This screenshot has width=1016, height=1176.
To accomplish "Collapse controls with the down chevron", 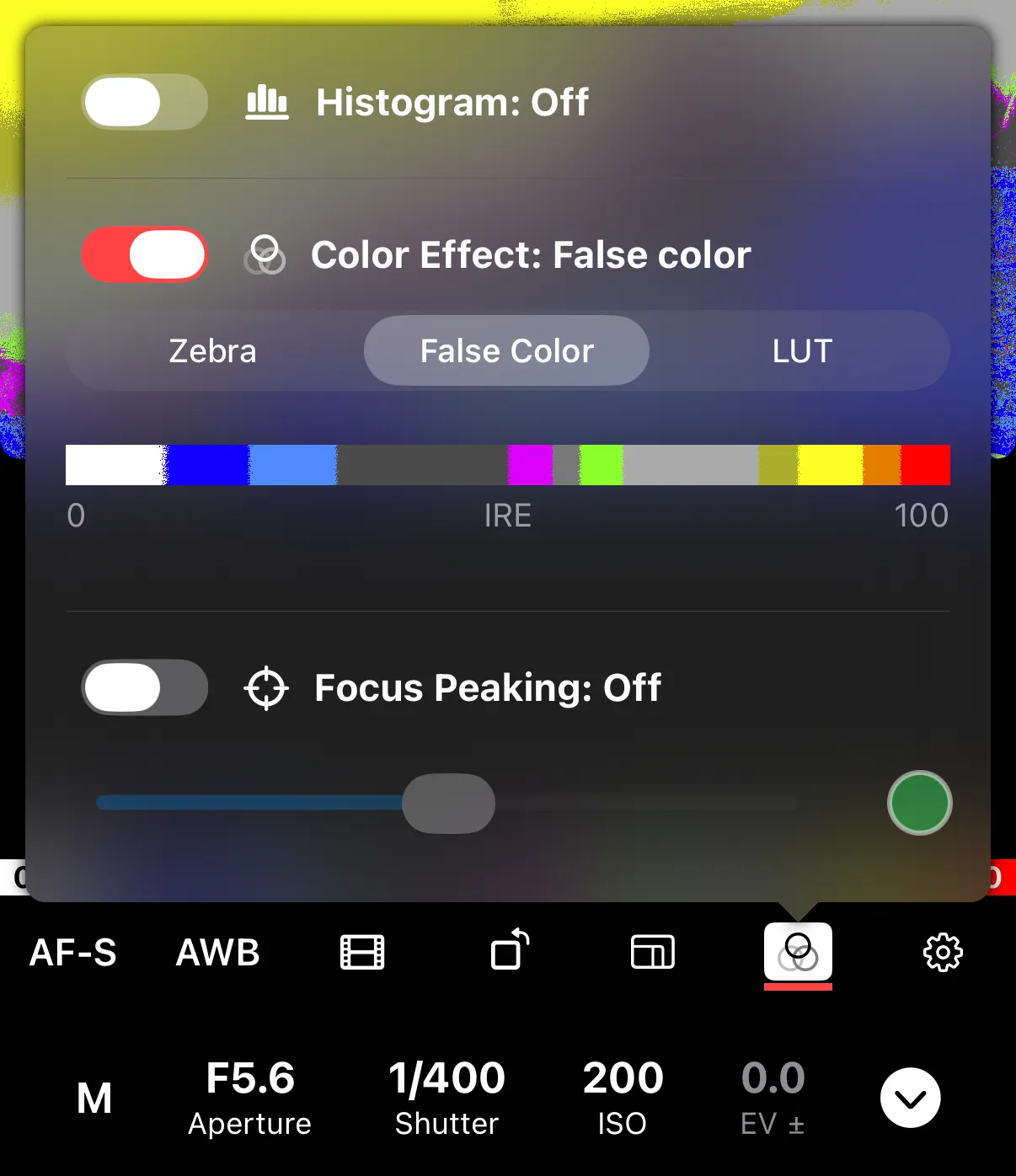I will (x=910, y=1098).
